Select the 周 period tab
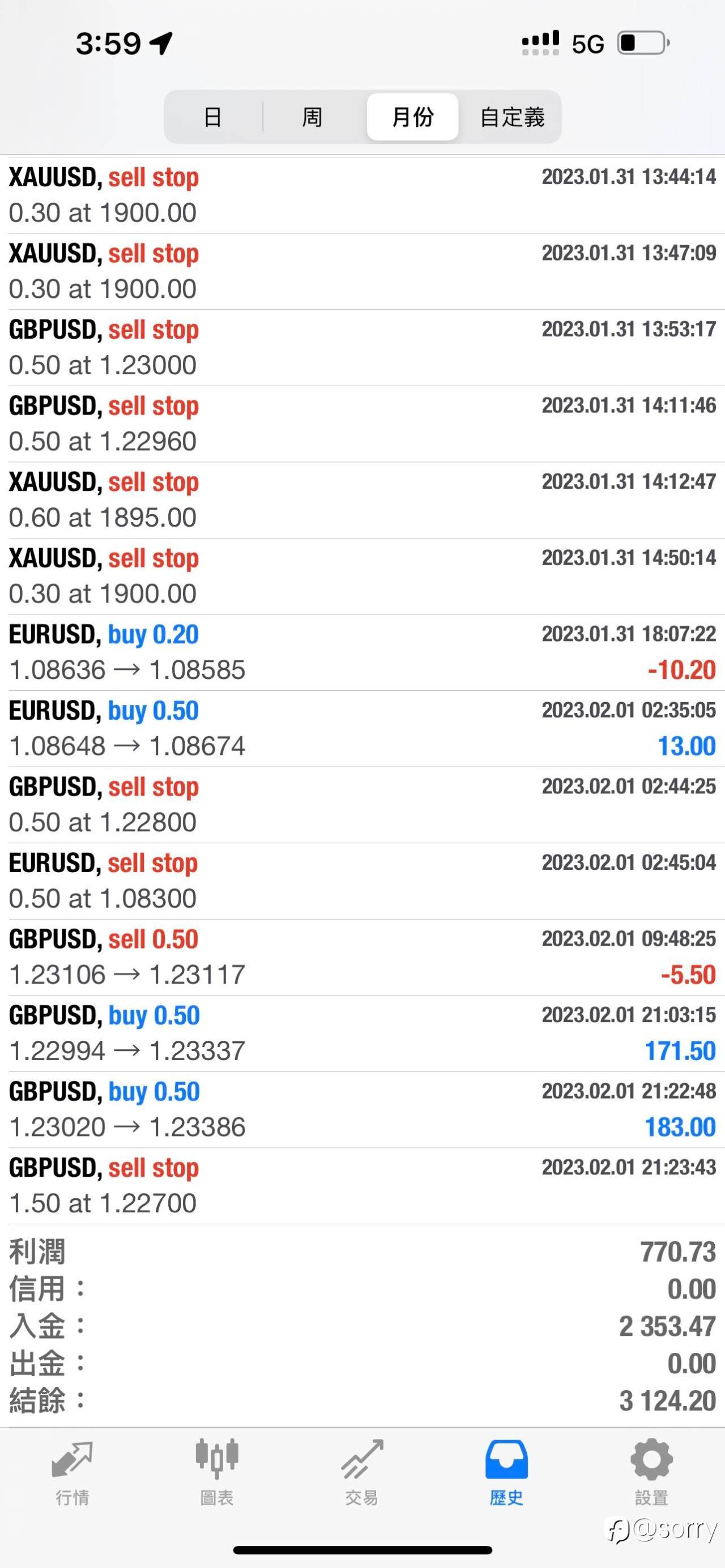Image resolution: width=725 pixels, height=1568 pixels. [x=312, y=116]
